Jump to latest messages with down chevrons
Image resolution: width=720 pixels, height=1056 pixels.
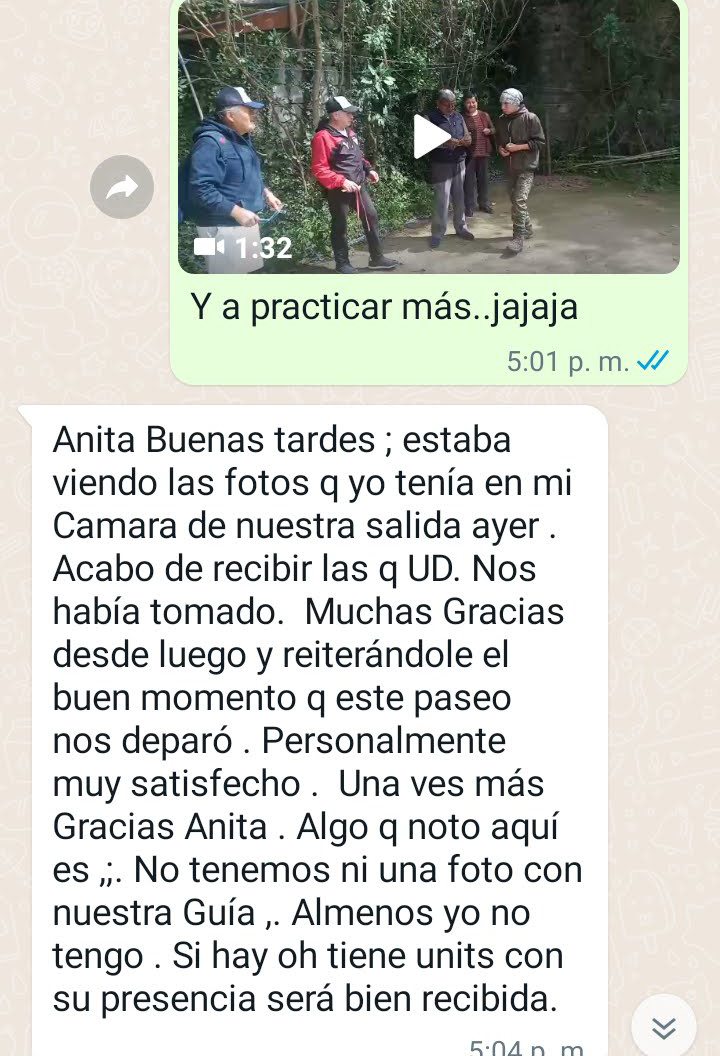664,1027
